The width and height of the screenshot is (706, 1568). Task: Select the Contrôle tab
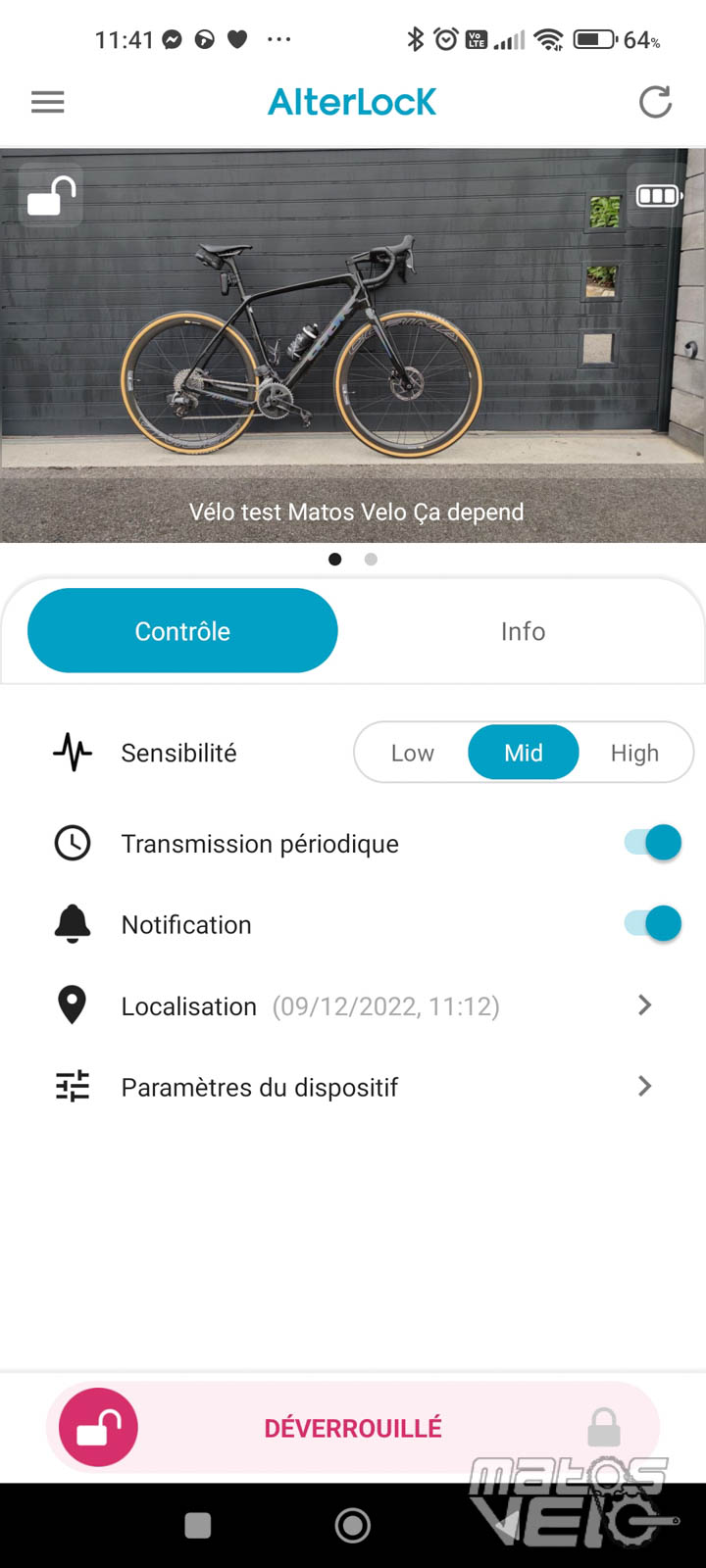point(182,631)
